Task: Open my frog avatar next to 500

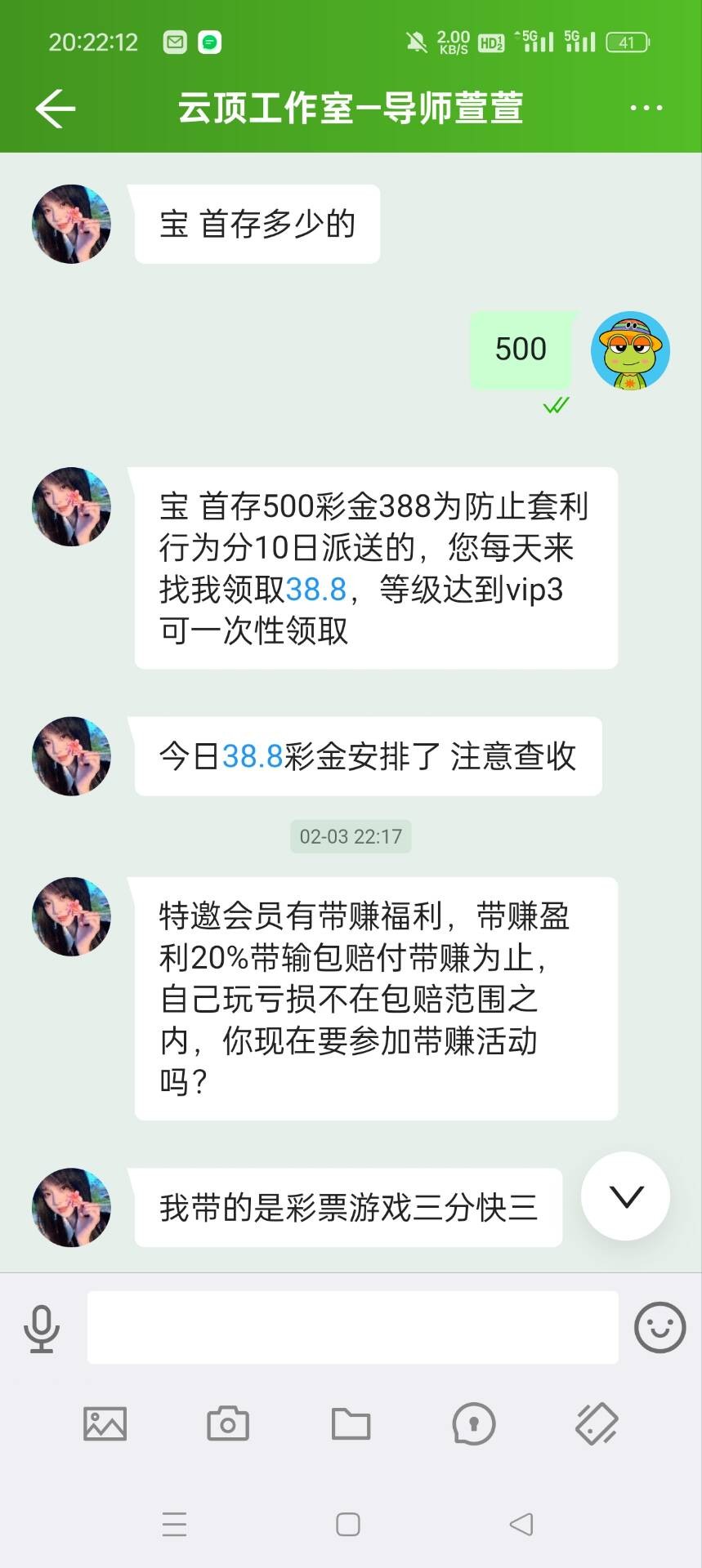Action: click(630, 350)
